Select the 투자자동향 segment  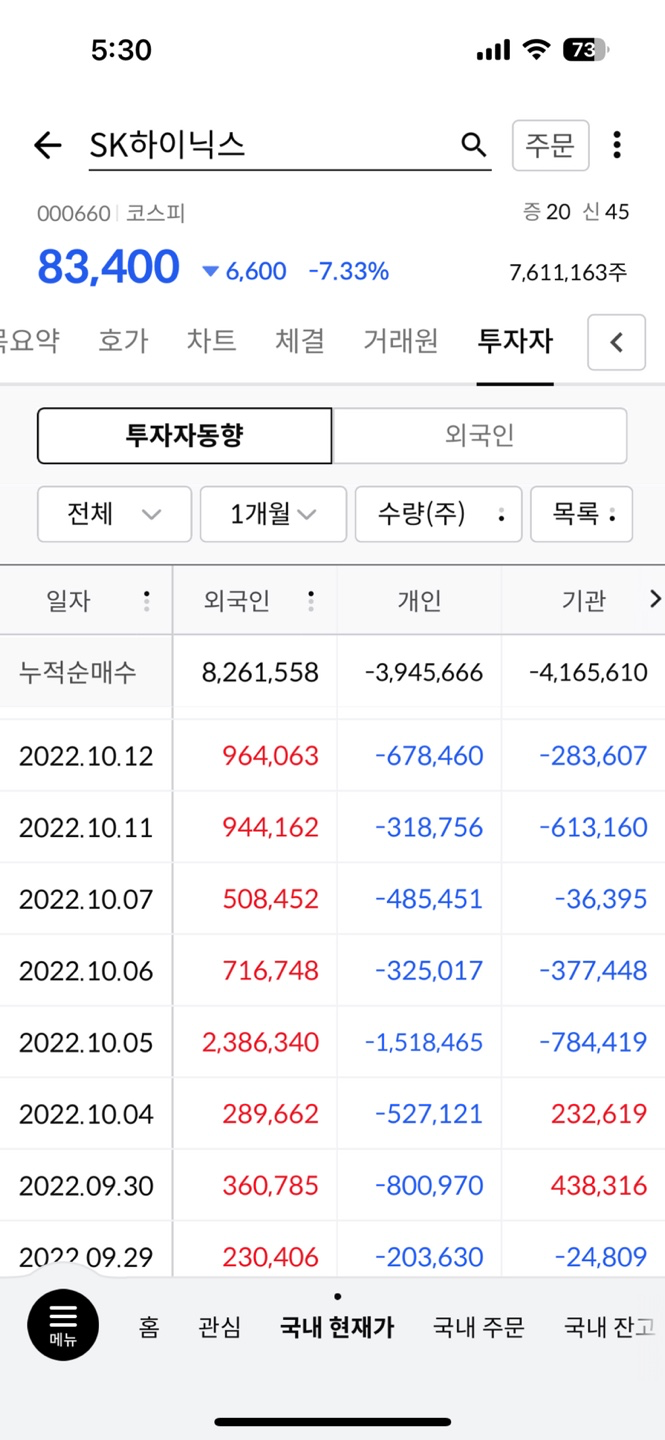pos(184,436)
